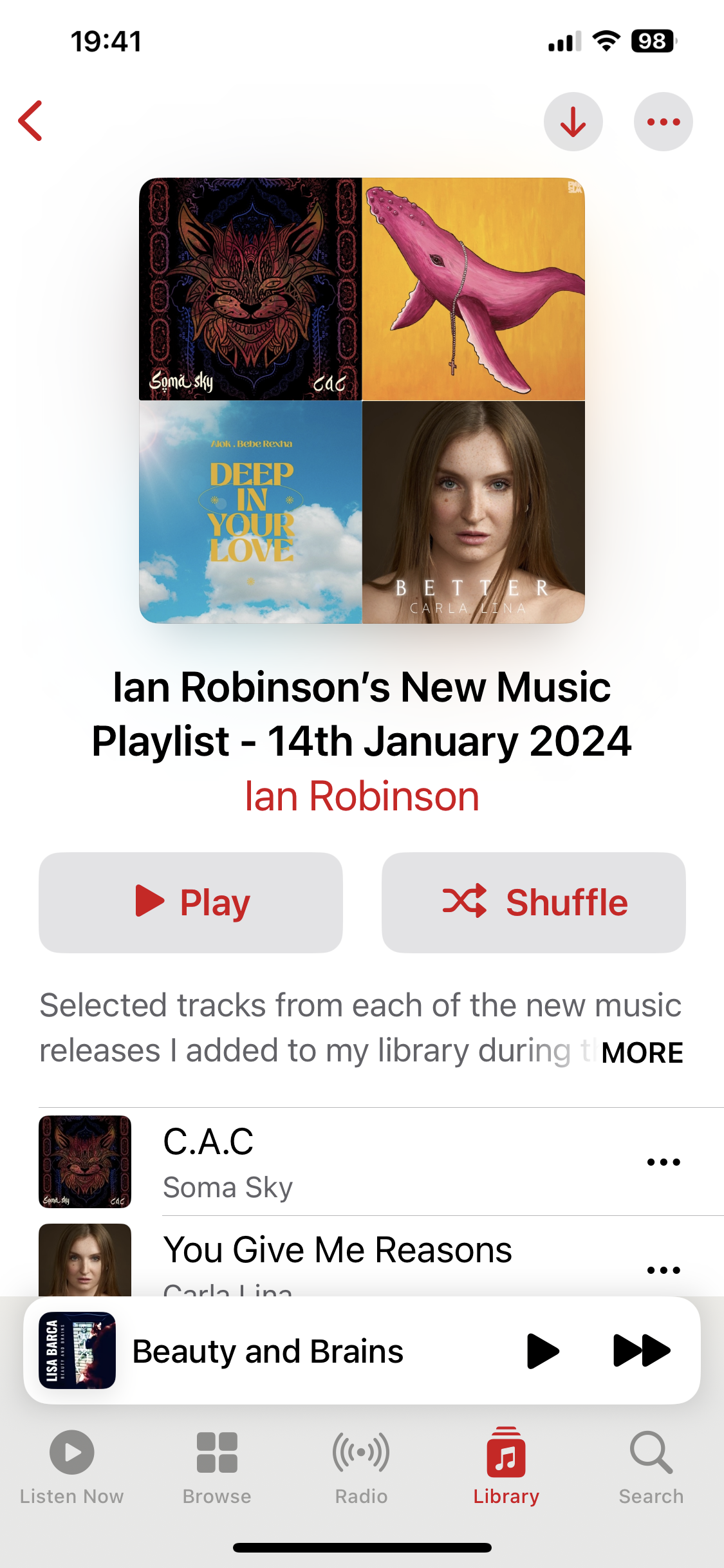Open the playlist overflow menu
This screenshot has width=724, height=1568.
(663, 122)
